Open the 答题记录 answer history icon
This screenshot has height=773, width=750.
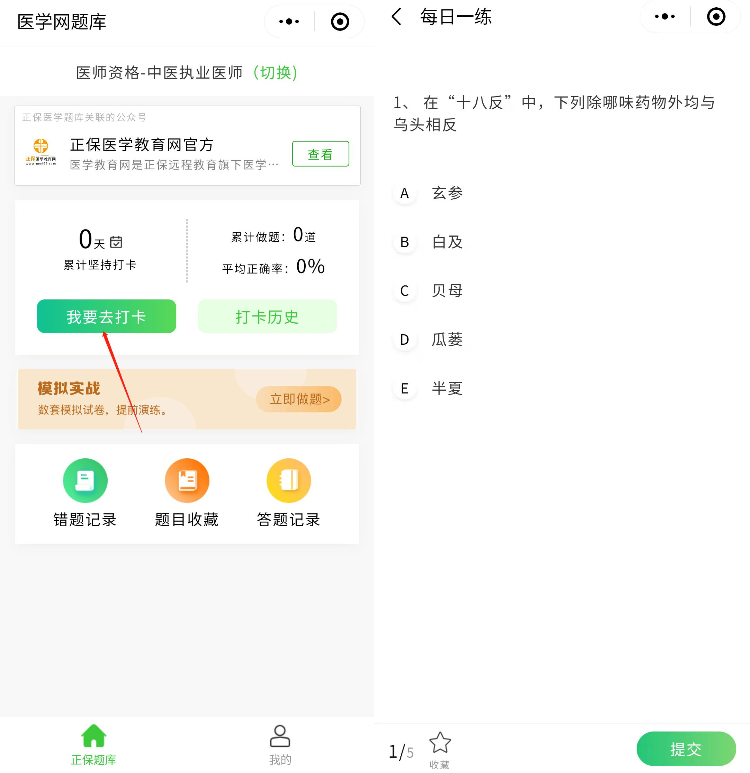(288, 480)
